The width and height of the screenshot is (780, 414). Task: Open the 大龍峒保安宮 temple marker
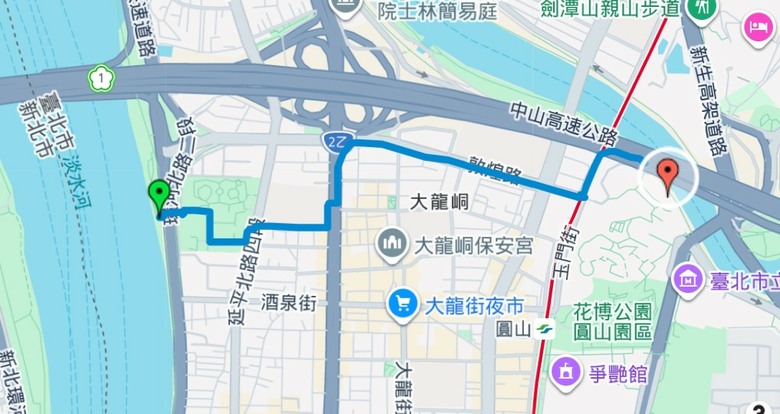(x=392, y=245)
